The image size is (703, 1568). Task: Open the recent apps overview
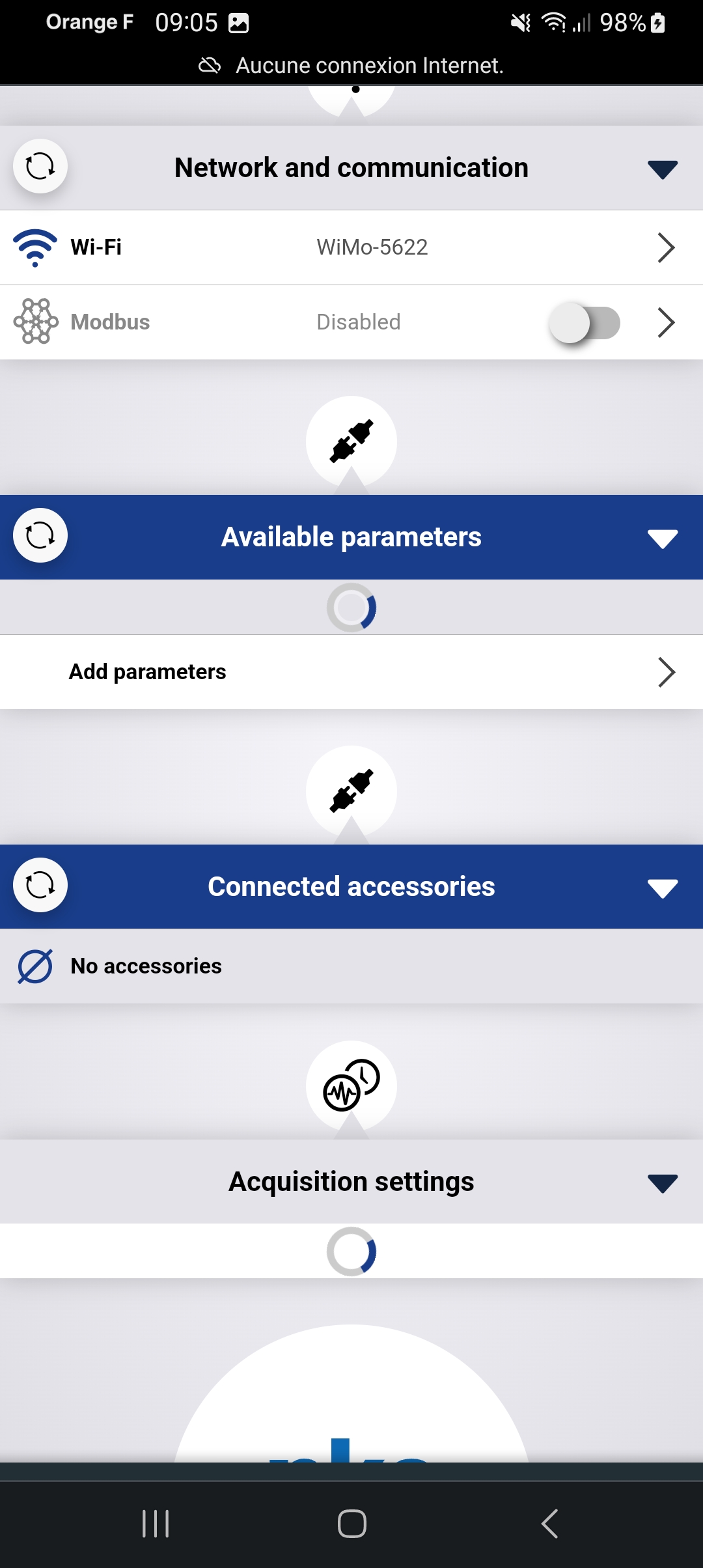click(x=156, y=1524)
